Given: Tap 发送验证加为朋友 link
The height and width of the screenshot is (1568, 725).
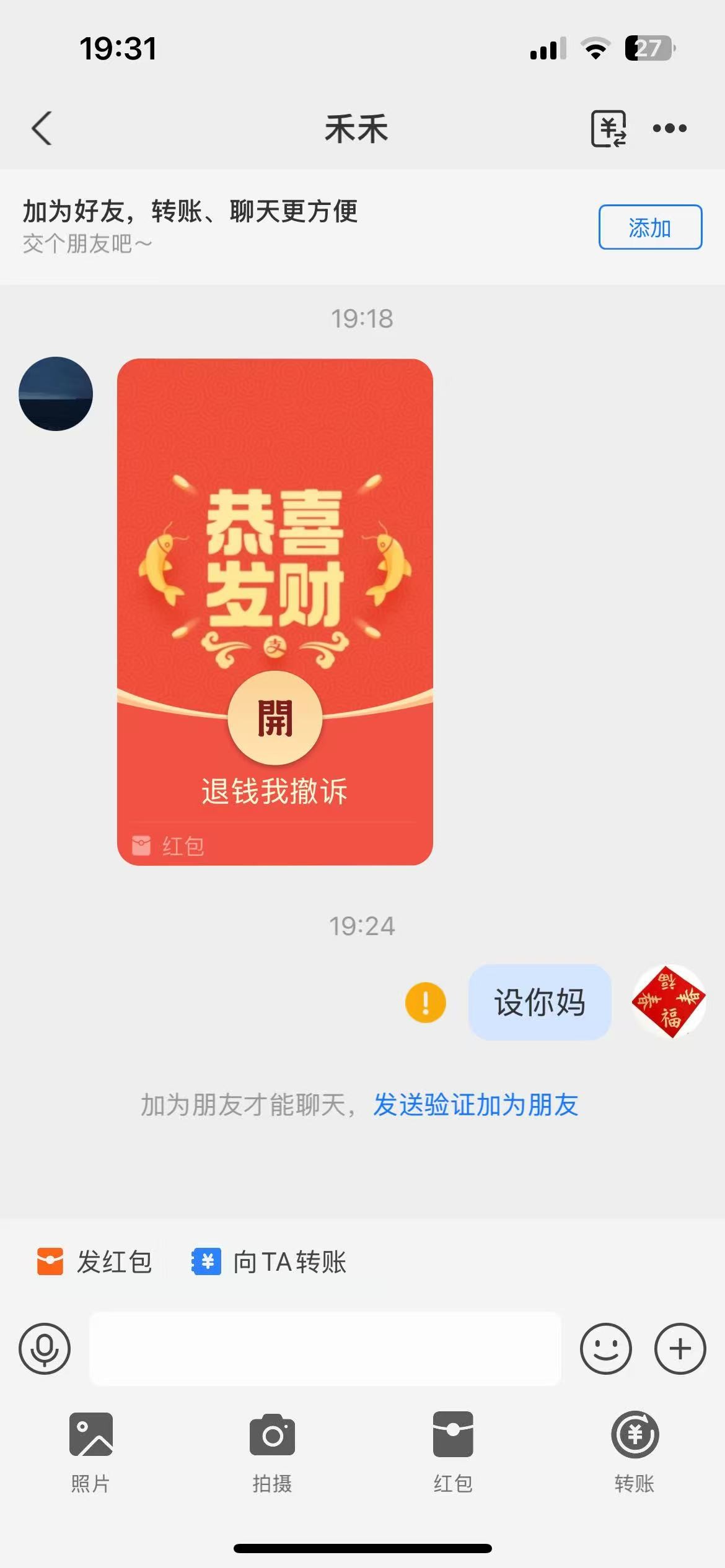Looking at the screenshot, I should coord(475,1105).
